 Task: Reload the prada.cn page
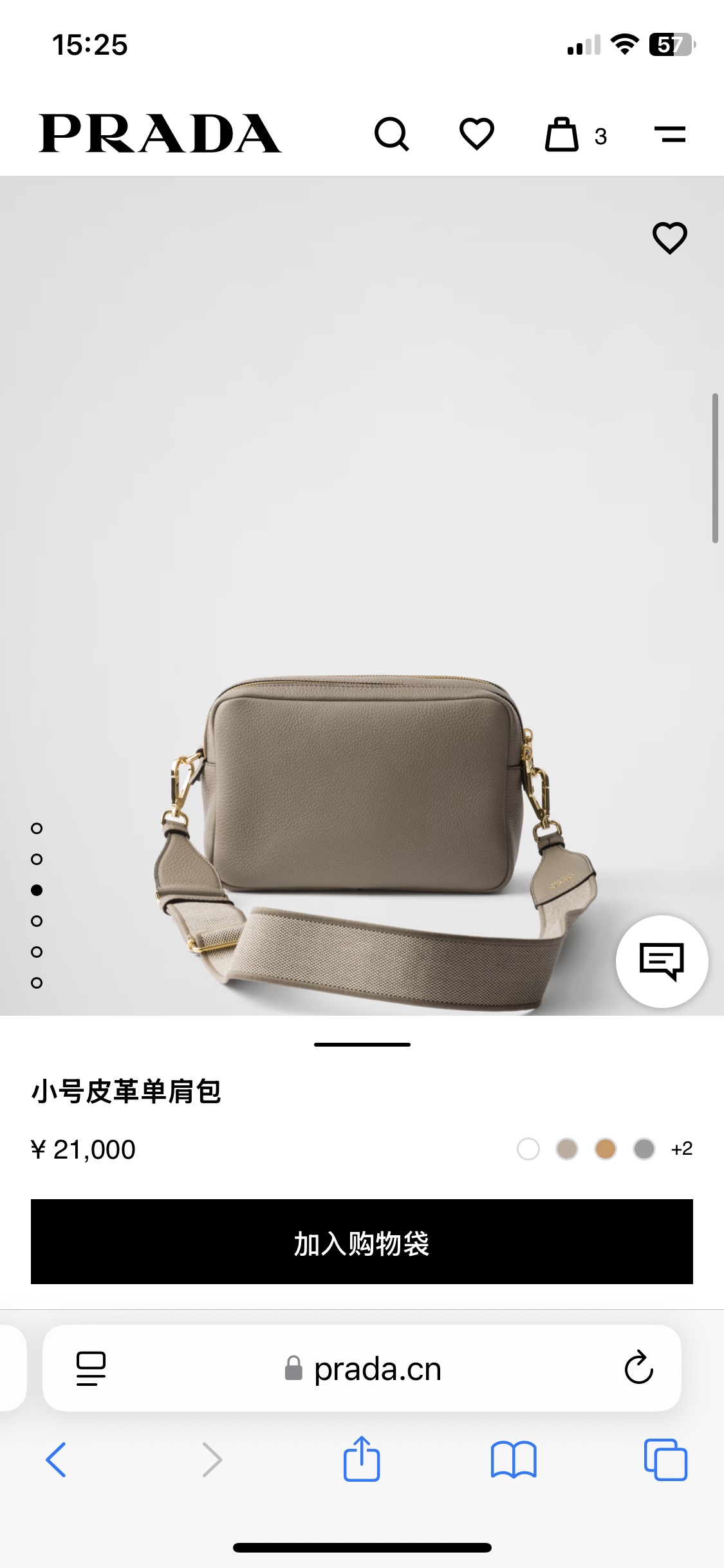click(x=639, y=1367)
